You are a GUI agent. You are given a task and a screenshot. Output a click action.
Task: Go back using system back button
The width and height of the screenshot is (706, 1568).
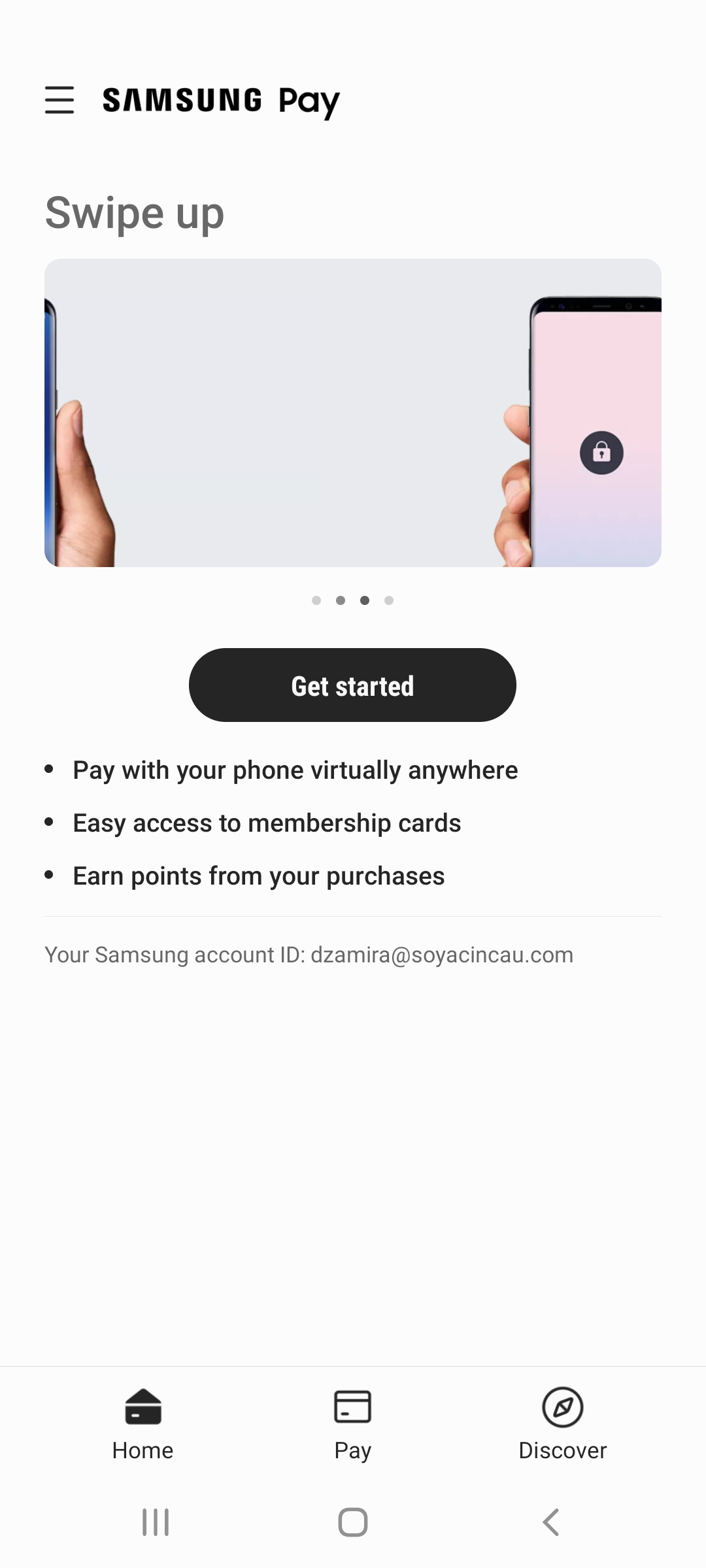pos(551,1522)
